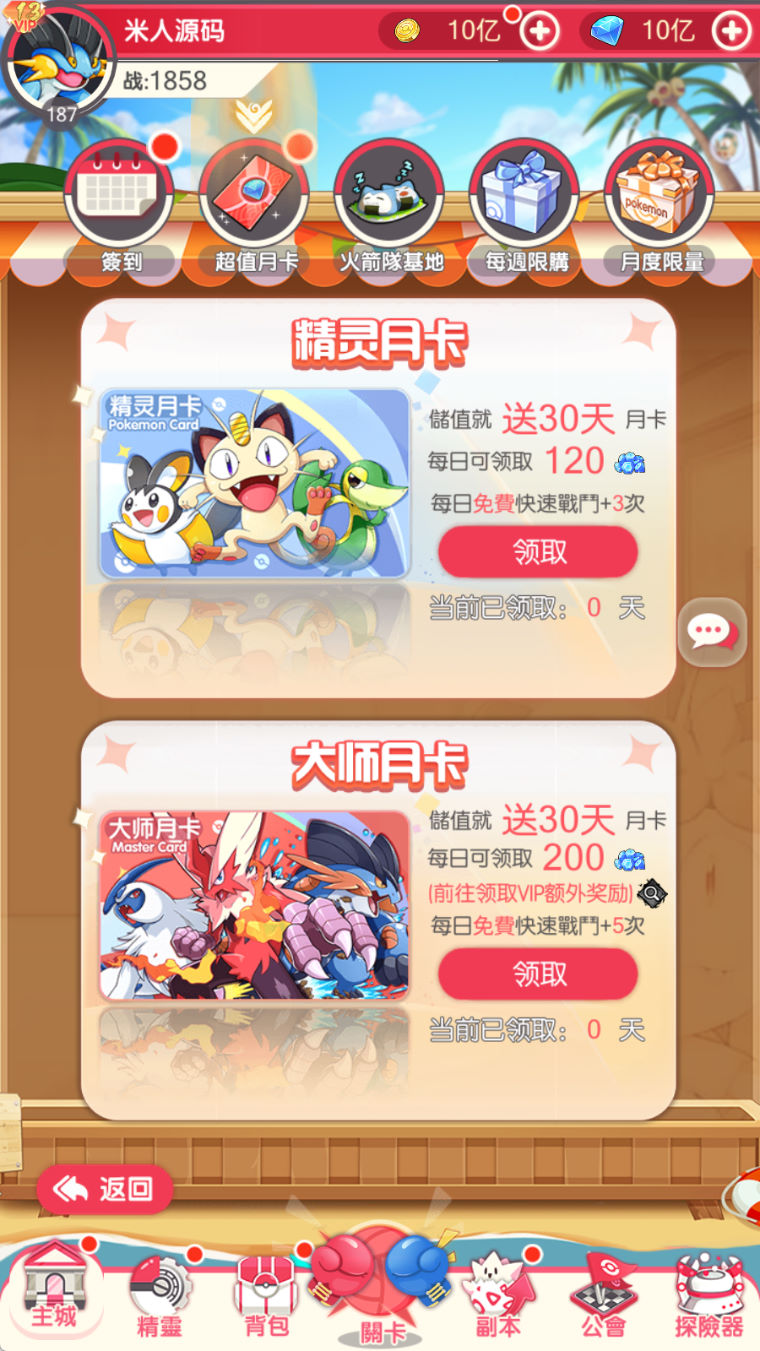Claim the 大师月卡 with 领取
The image size is (760, 1351).
pyautogui.click(x=538, y=973)
